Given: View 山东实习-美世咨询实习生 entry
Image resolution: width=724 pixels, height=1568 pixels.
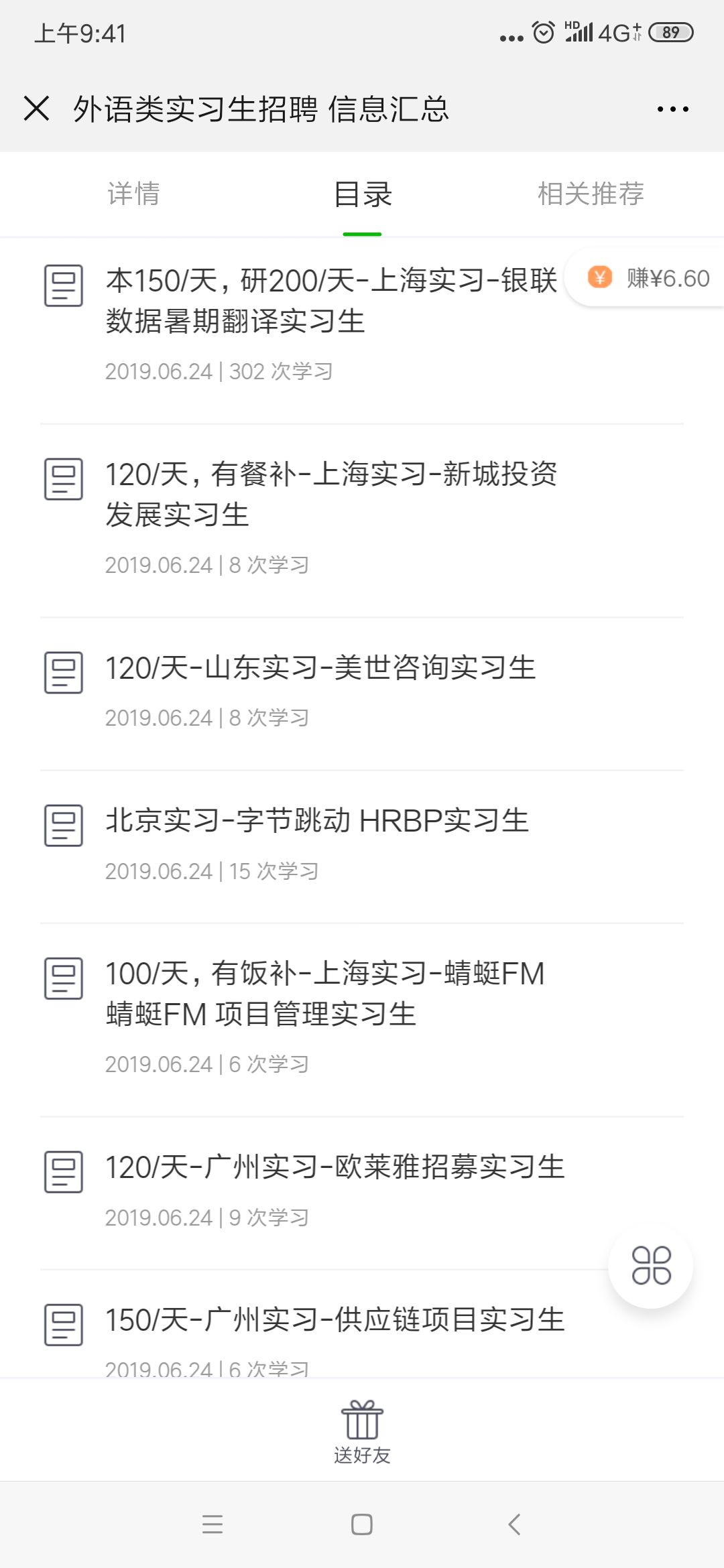Looking at the screenshot, I should [320, 669].
